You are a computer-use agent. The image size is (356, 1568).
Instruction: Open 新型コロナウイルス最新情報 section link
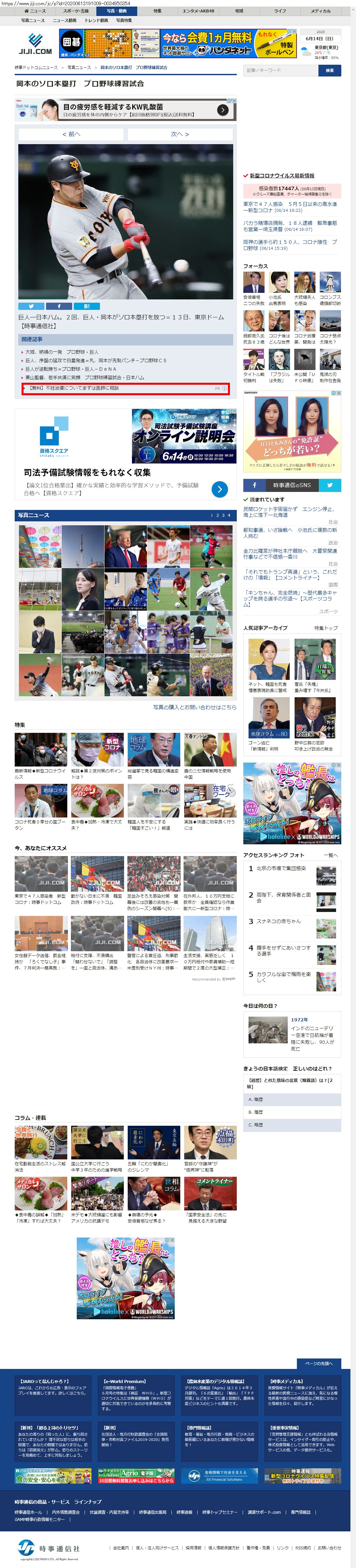coord(282,176)
